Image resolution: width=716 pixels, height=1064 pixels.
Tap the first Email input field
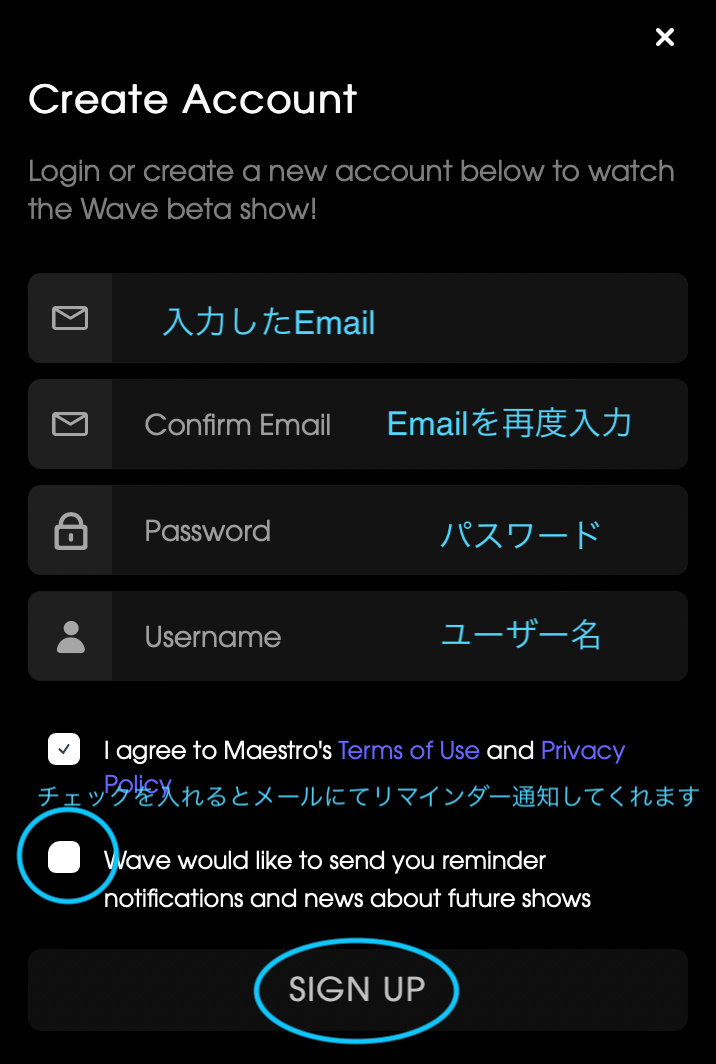click(x=398, y=318)
